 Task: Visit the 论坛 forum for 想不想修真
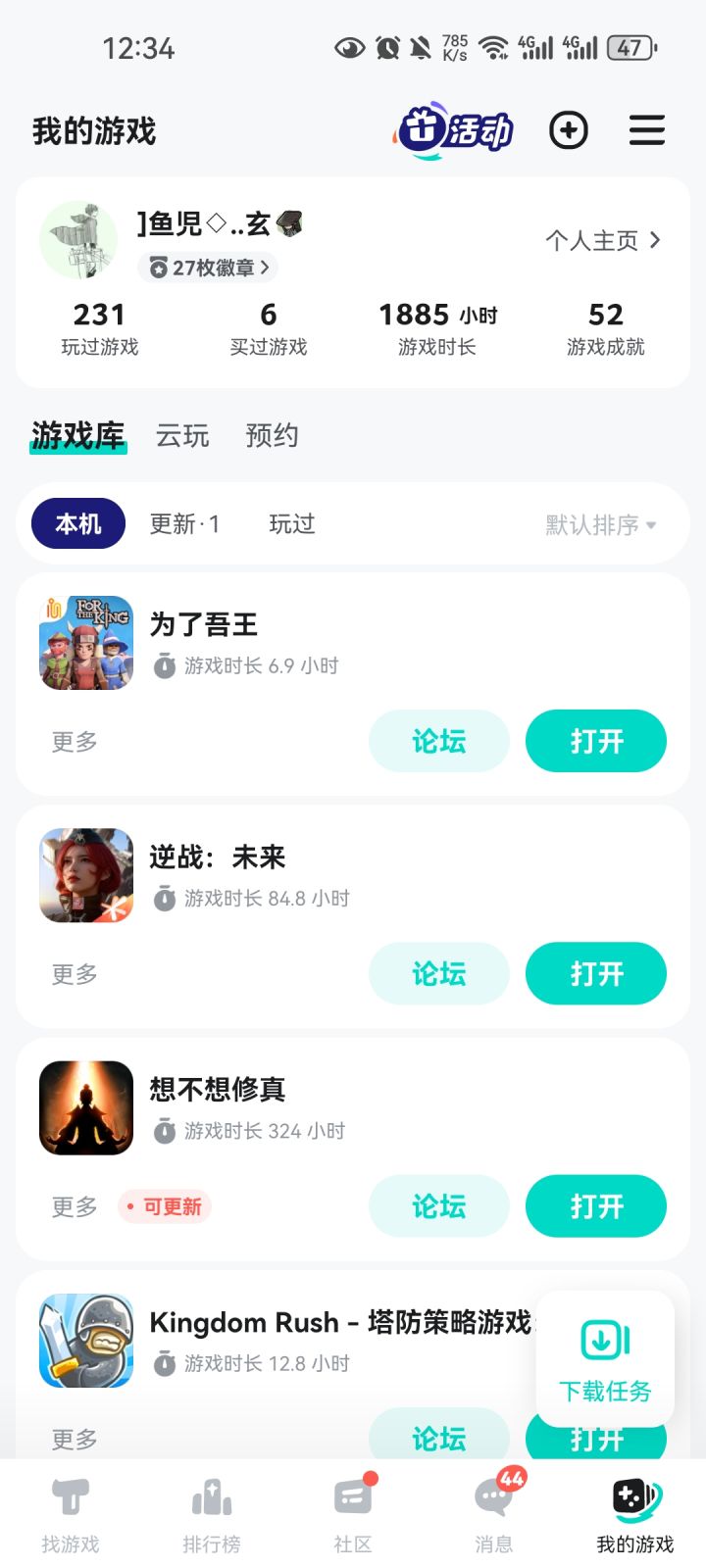click(x=438, y=1206)
